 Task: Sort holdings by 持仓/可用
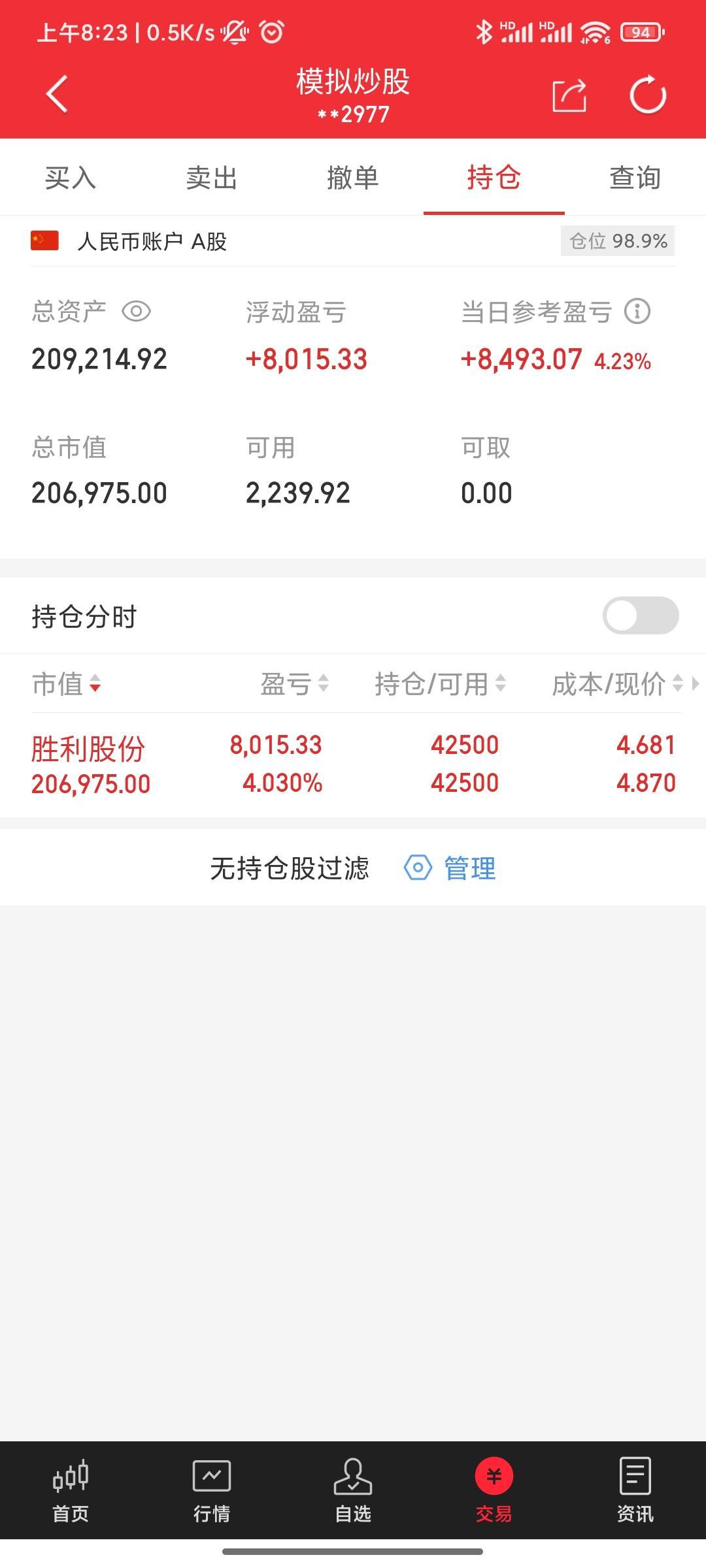(440, 684)
